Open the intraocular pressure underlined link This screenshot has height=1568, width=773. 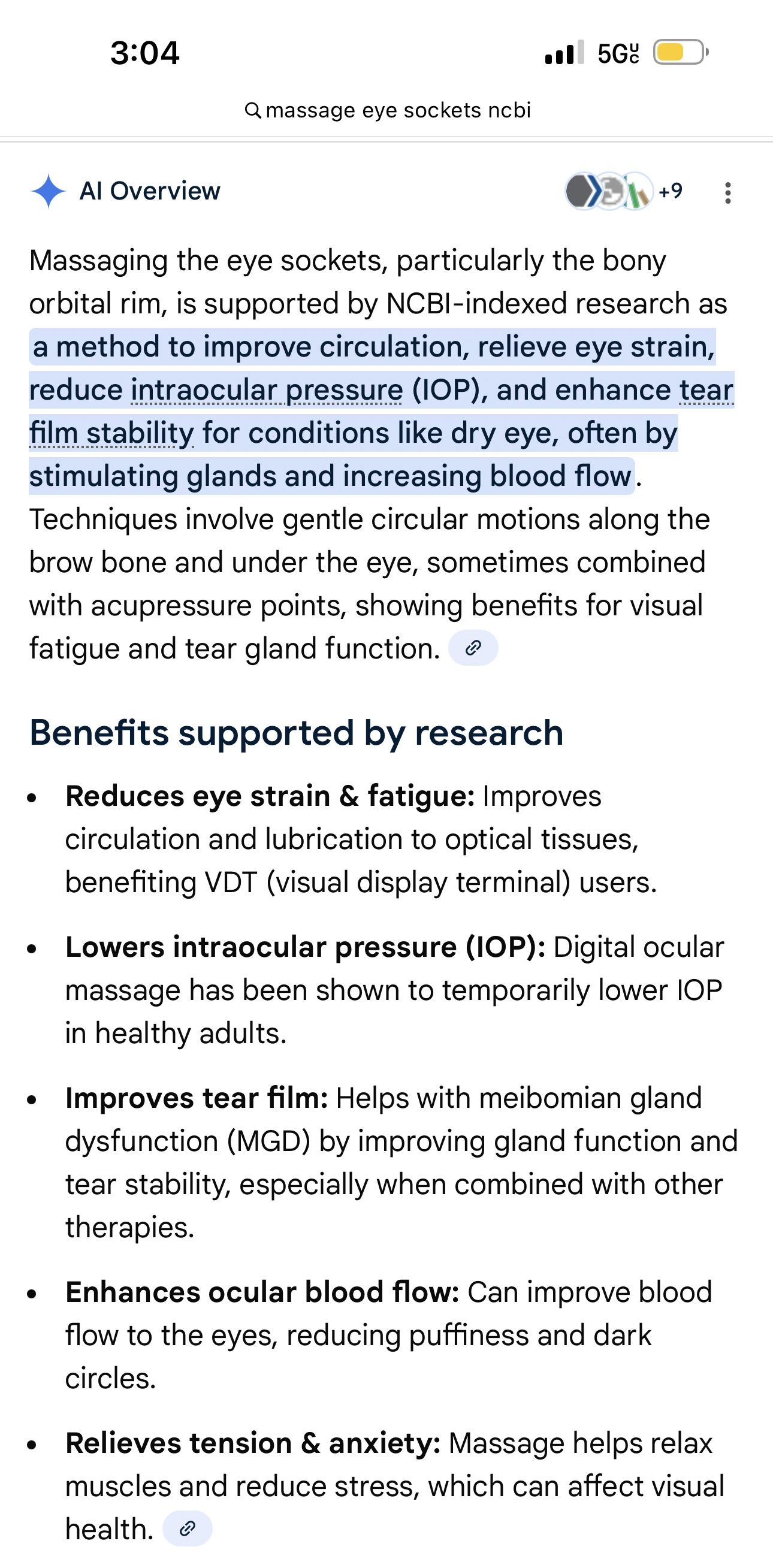[267, 390]
